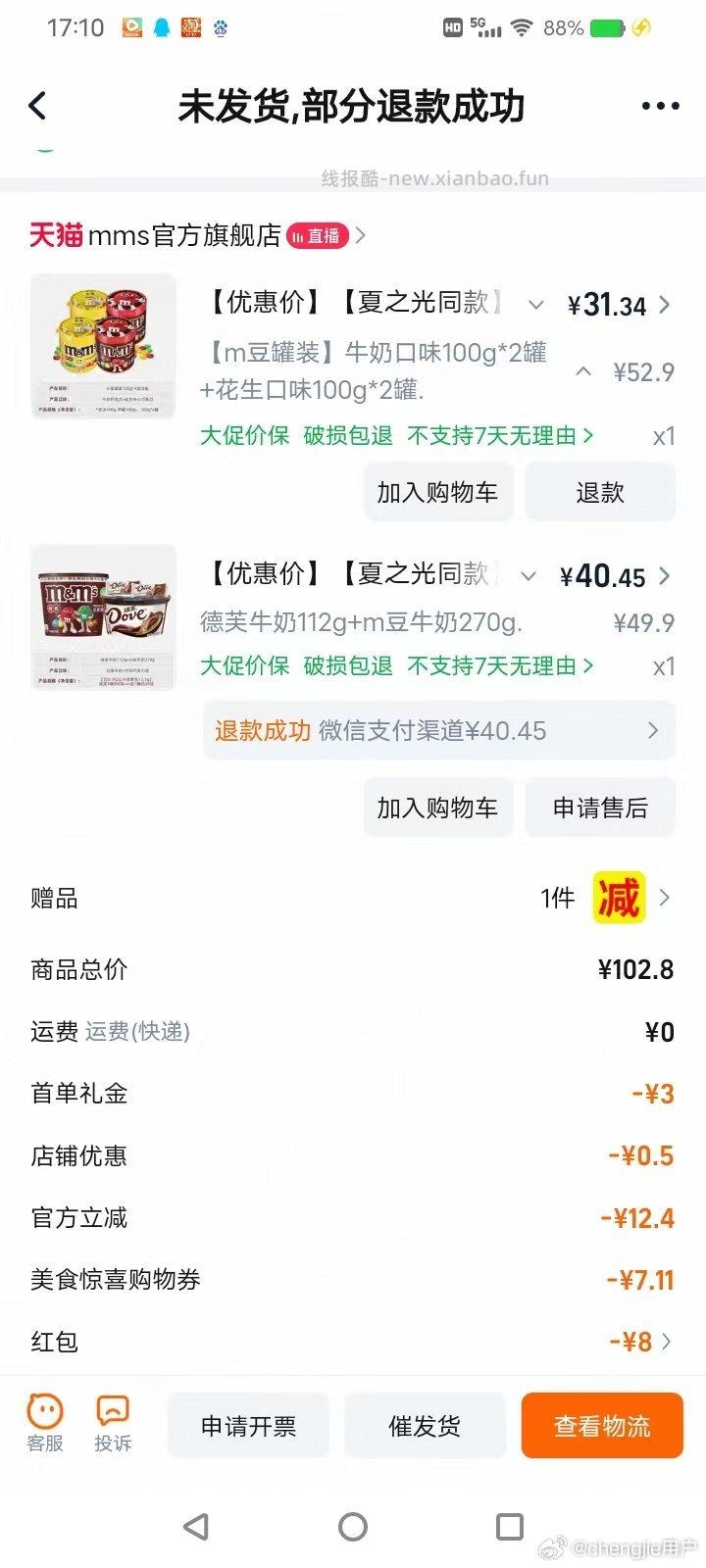Image resolution: width=706 pixels, height=1568 pixels.
Task: Collapse the first product's spec details chevron
Action: (x=582, y=372)
